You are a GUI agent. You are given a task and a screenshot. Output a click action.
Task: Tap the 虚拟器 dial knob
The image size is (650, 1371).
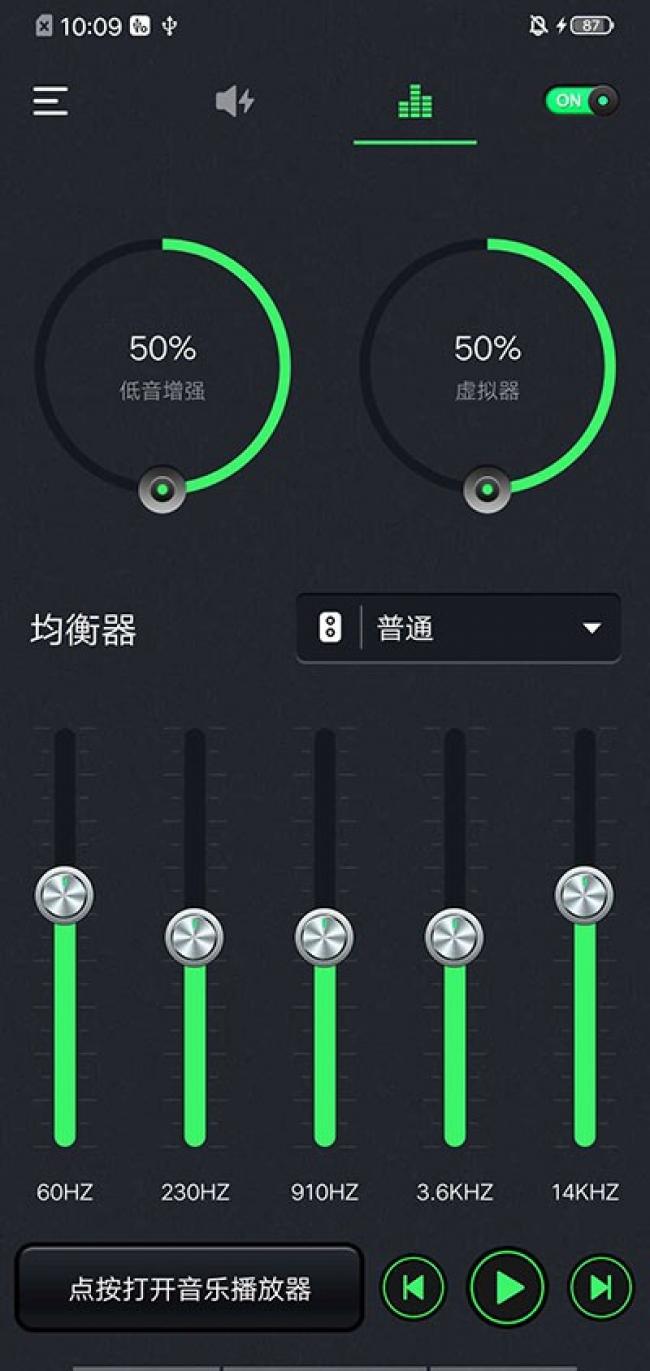point(487,490)
